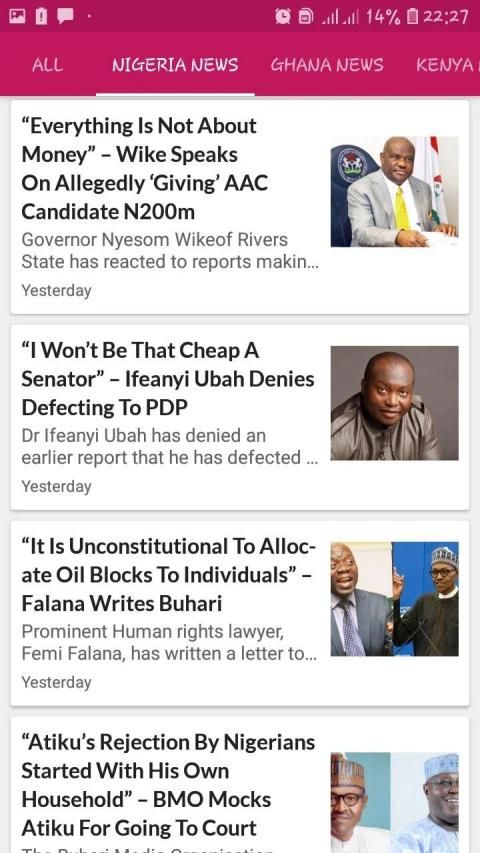The height and width of the screenshot is (853, 480).
Task: Open the Falana Writes Buhari article
Action: (x=240, y=613)
